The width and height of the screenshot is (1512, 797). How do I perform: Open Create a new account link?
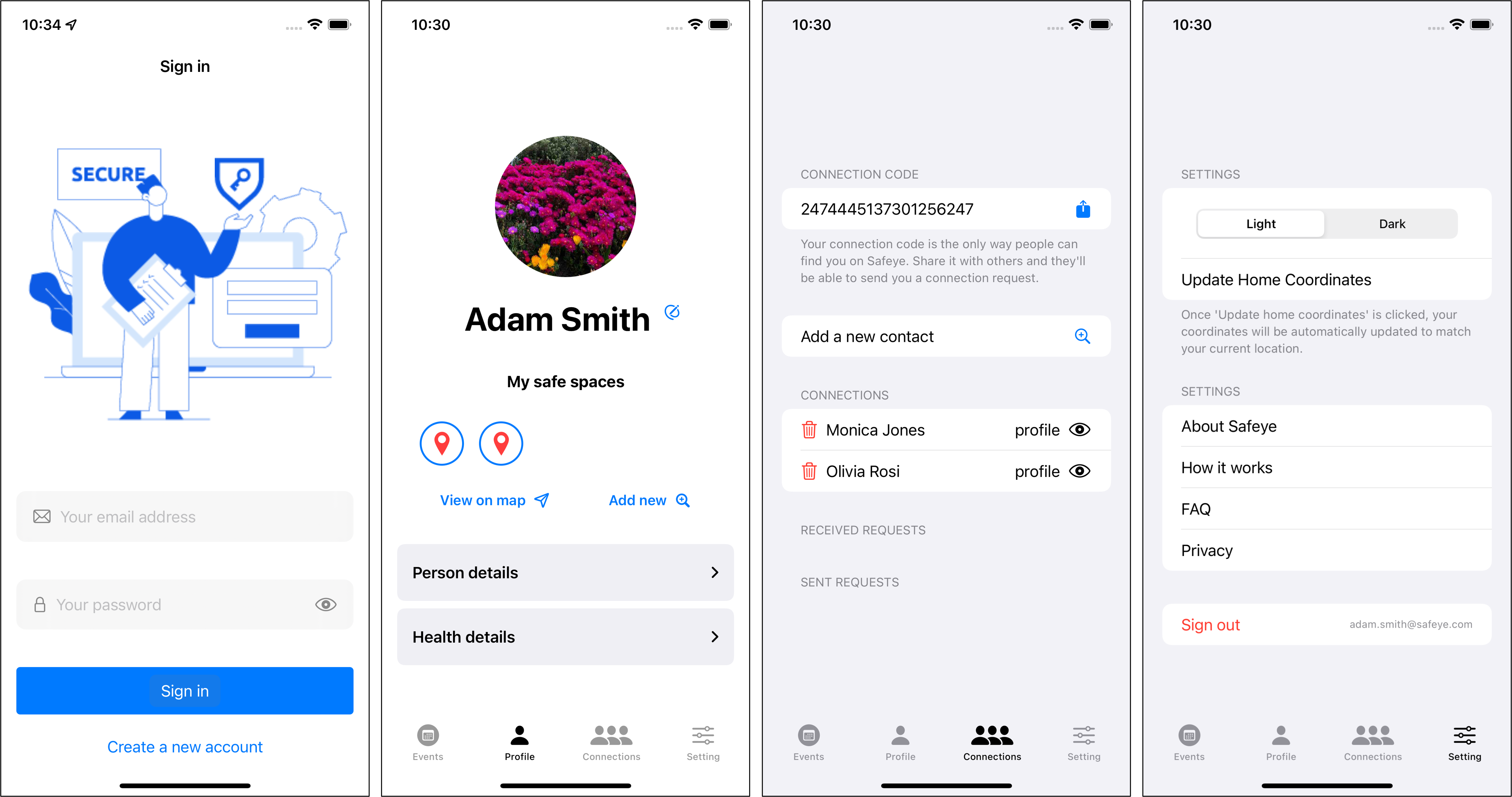tap(185, 747)
